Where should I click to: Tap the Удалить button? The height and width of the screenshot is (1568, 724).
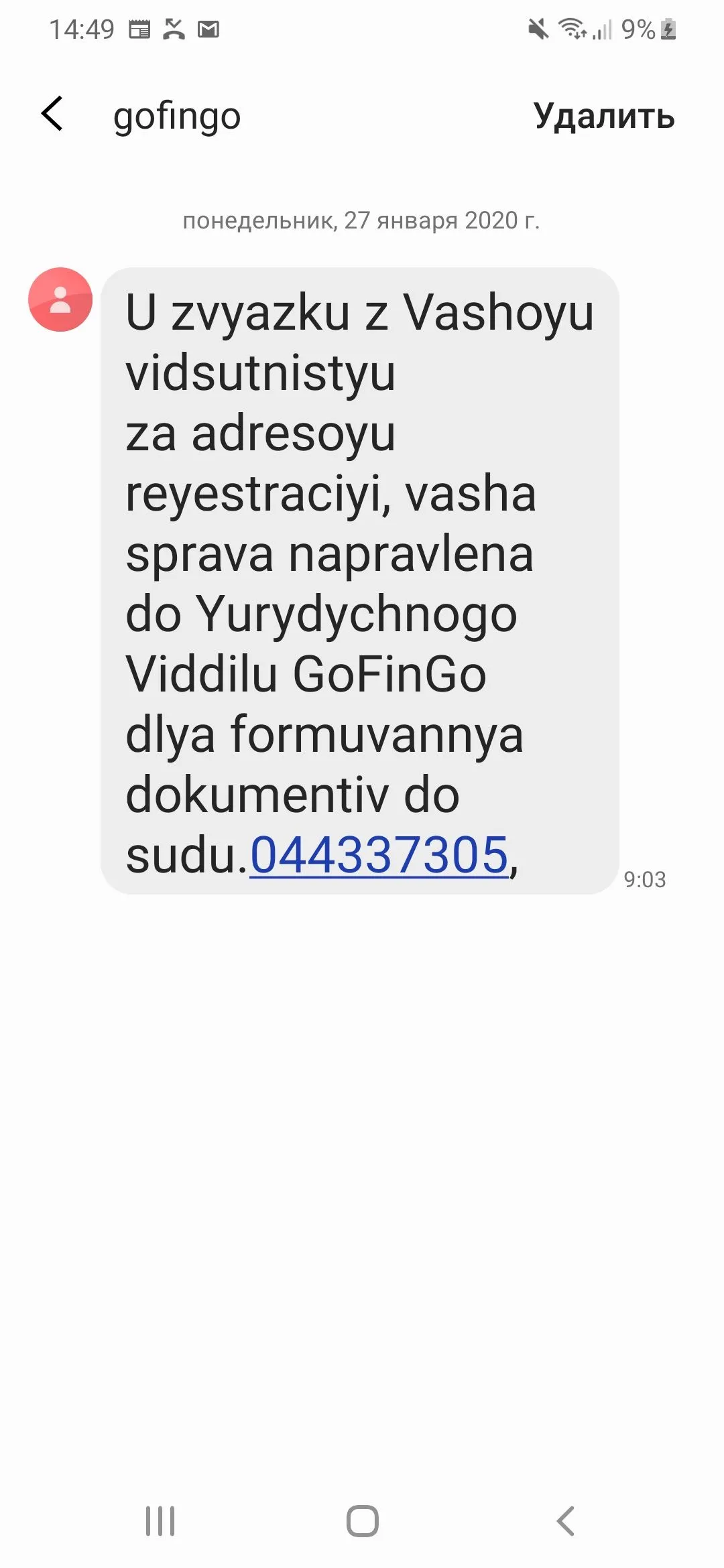click(x=603, y=116)
